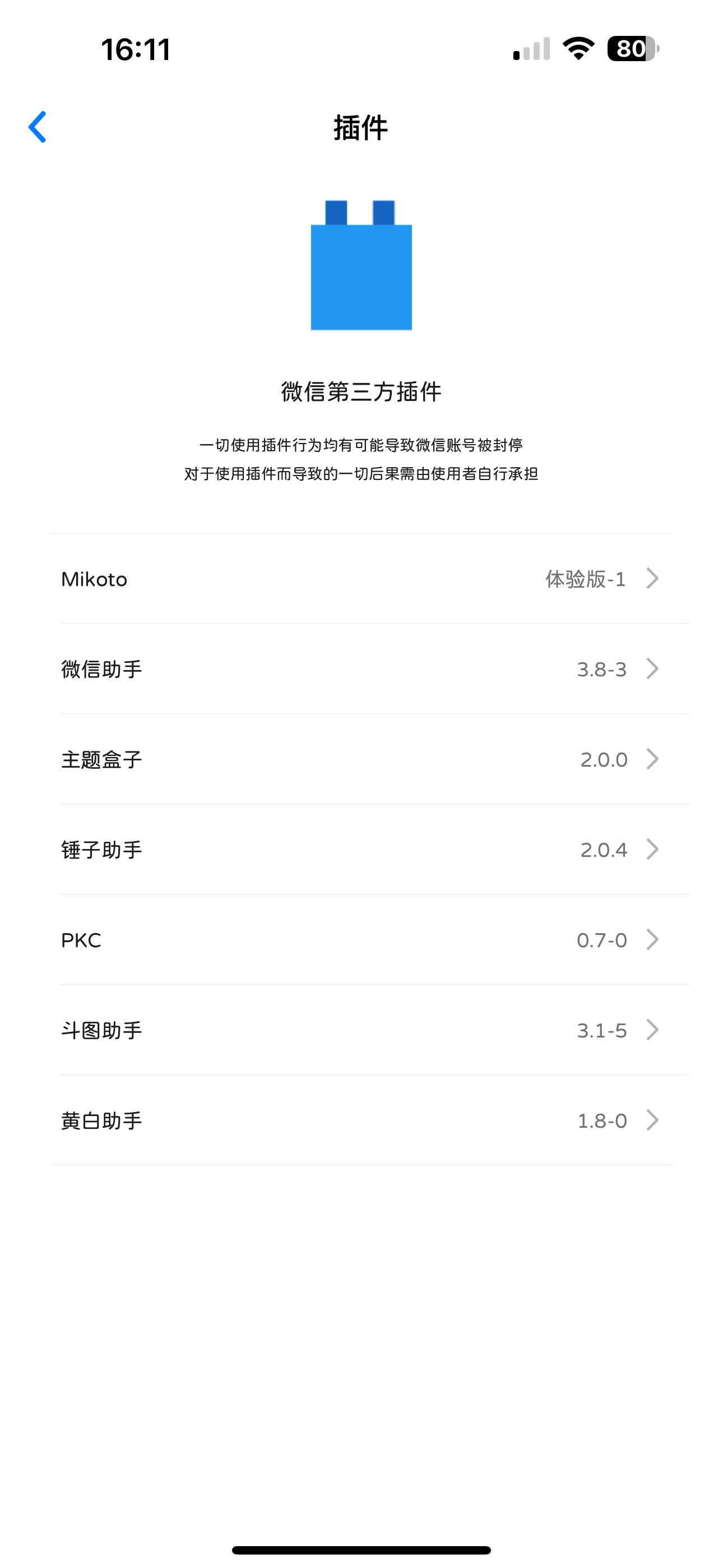Tap the back chevron arrow
The width and height of the screenshot is (723, 1568).
(x=38, y=128)
